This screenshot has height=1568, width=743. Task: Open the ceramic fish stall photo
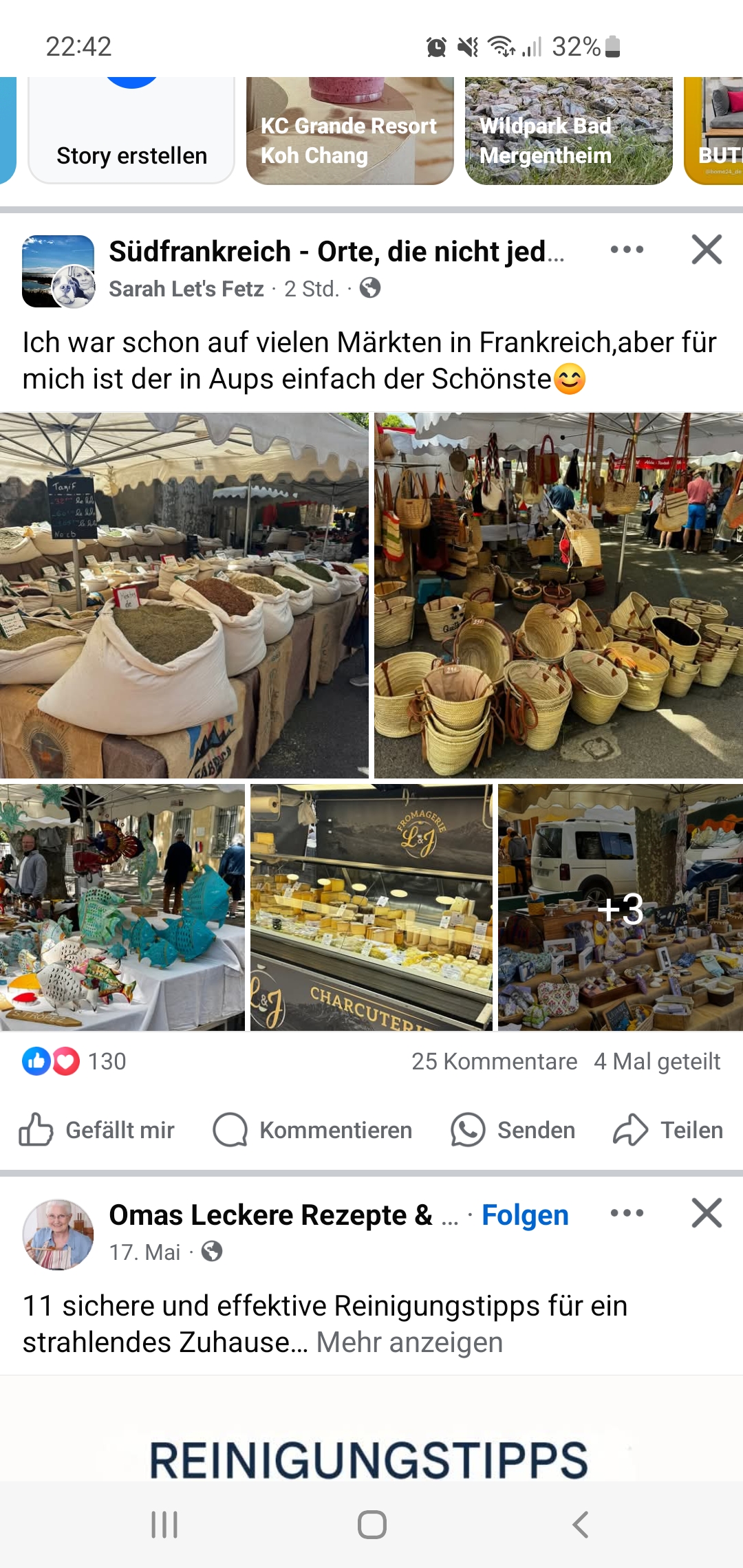(x=122, y=907)
